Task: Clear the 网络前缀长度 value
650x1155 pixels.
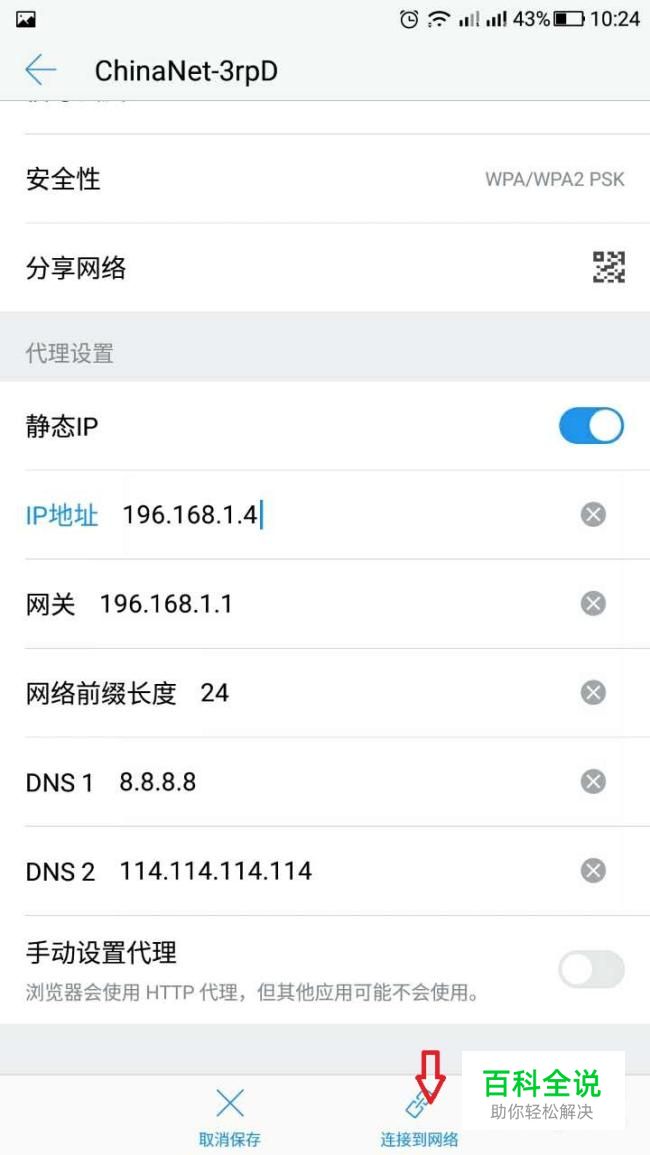Action: point(593,693)
